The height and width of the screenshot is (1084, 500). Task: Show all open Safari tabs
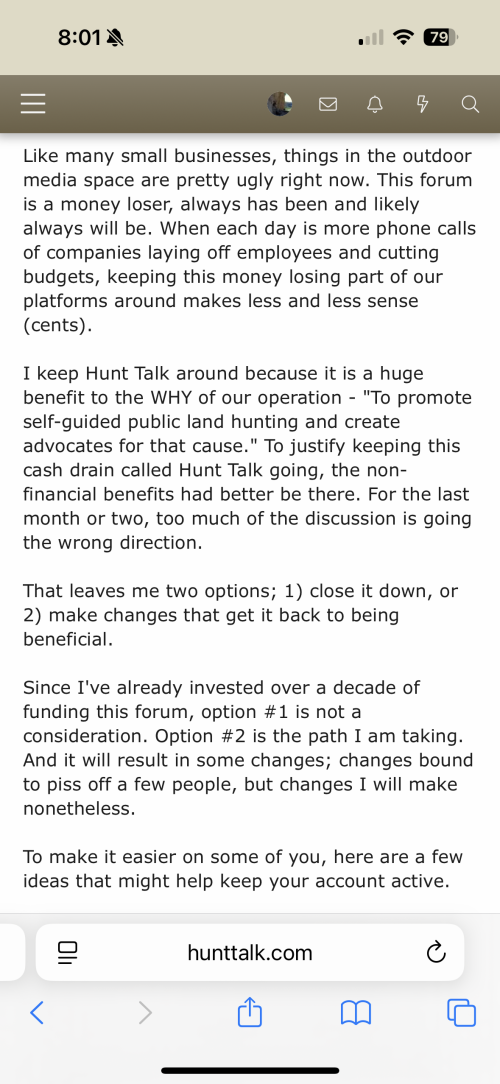click(x=462, y=1013)
